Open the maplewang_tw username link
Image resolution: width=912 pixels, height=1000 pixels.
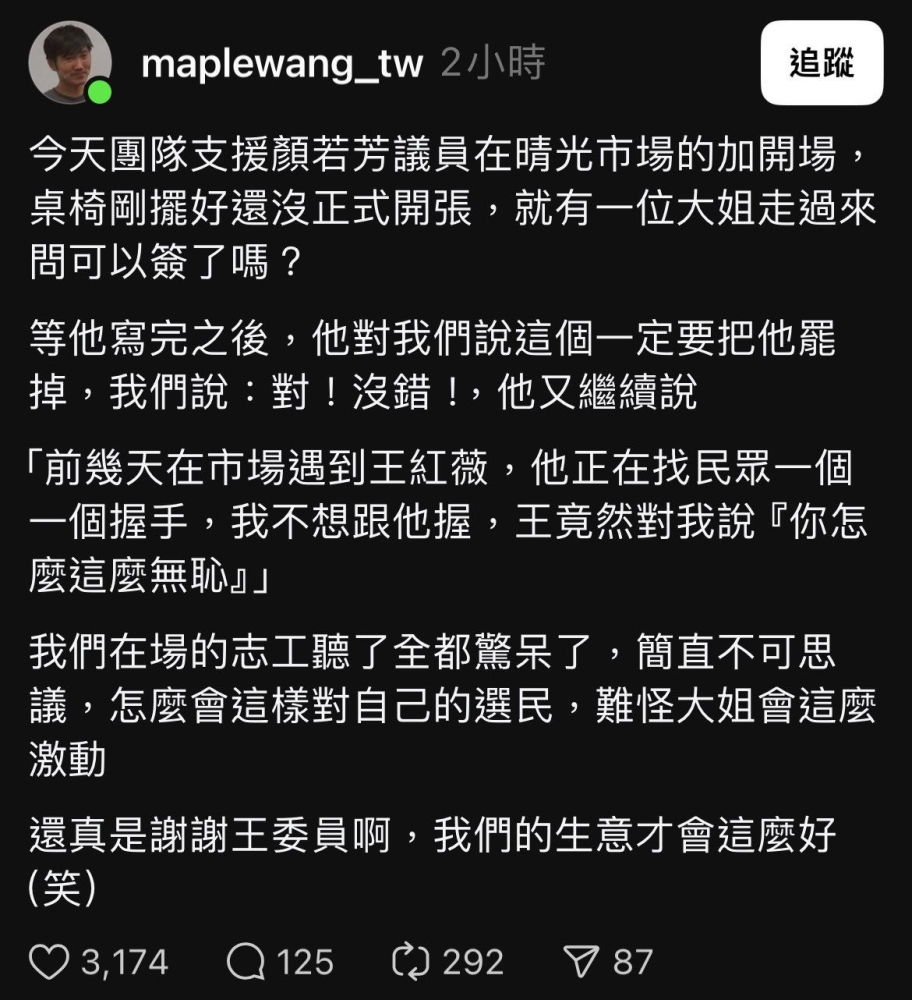[x=282, y=64]
